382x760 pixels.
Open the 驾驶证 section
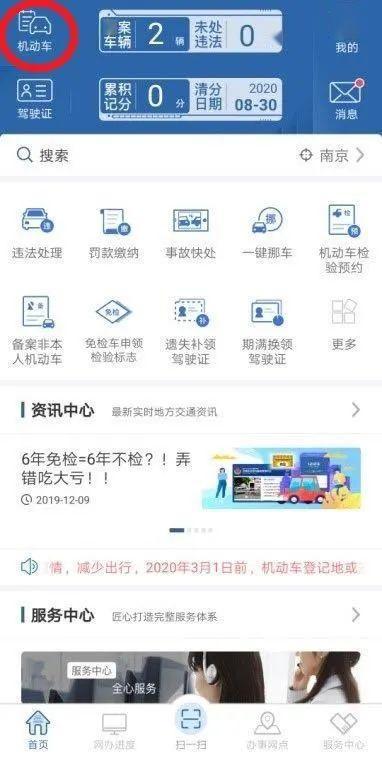(35, 99)
